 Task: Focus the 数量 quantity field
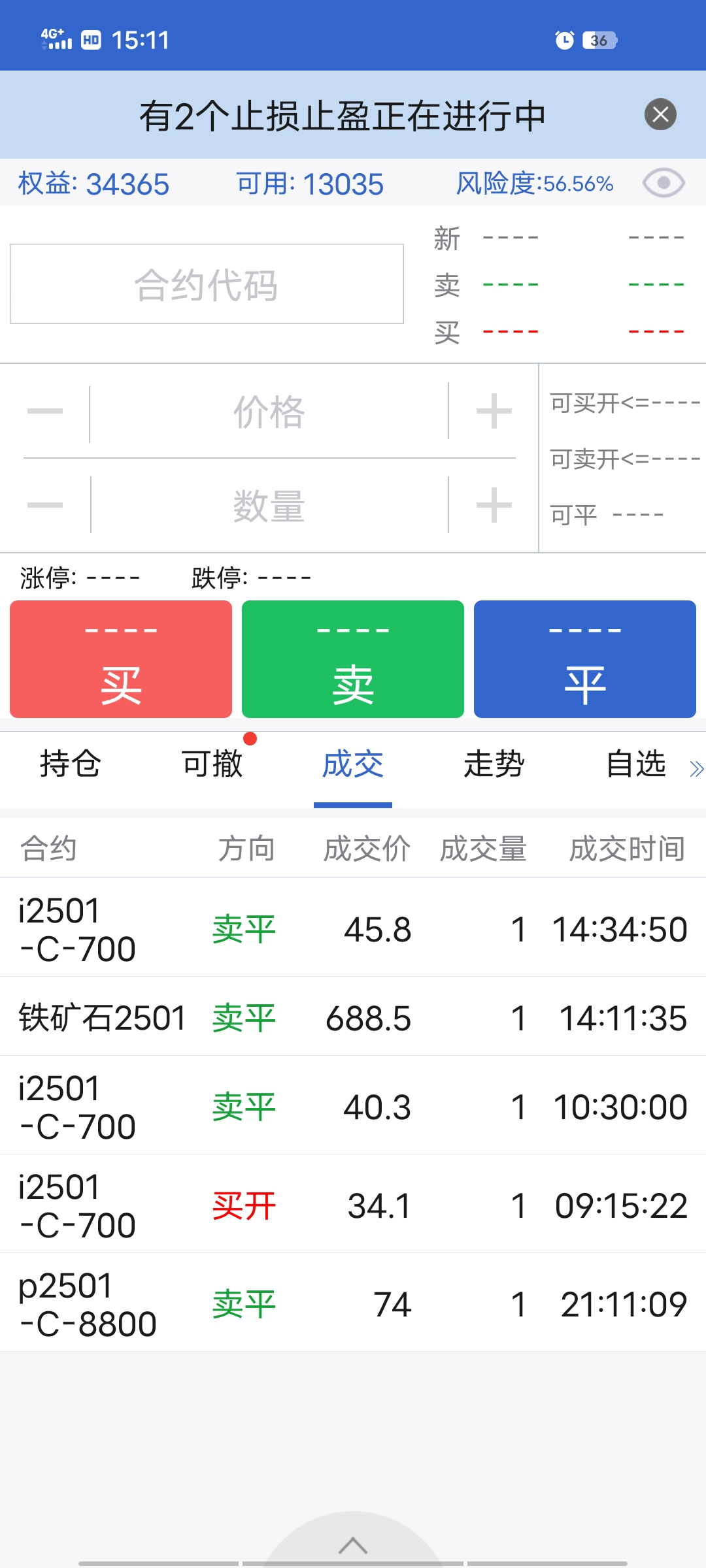pyautogui.click(x=269, y=506)
